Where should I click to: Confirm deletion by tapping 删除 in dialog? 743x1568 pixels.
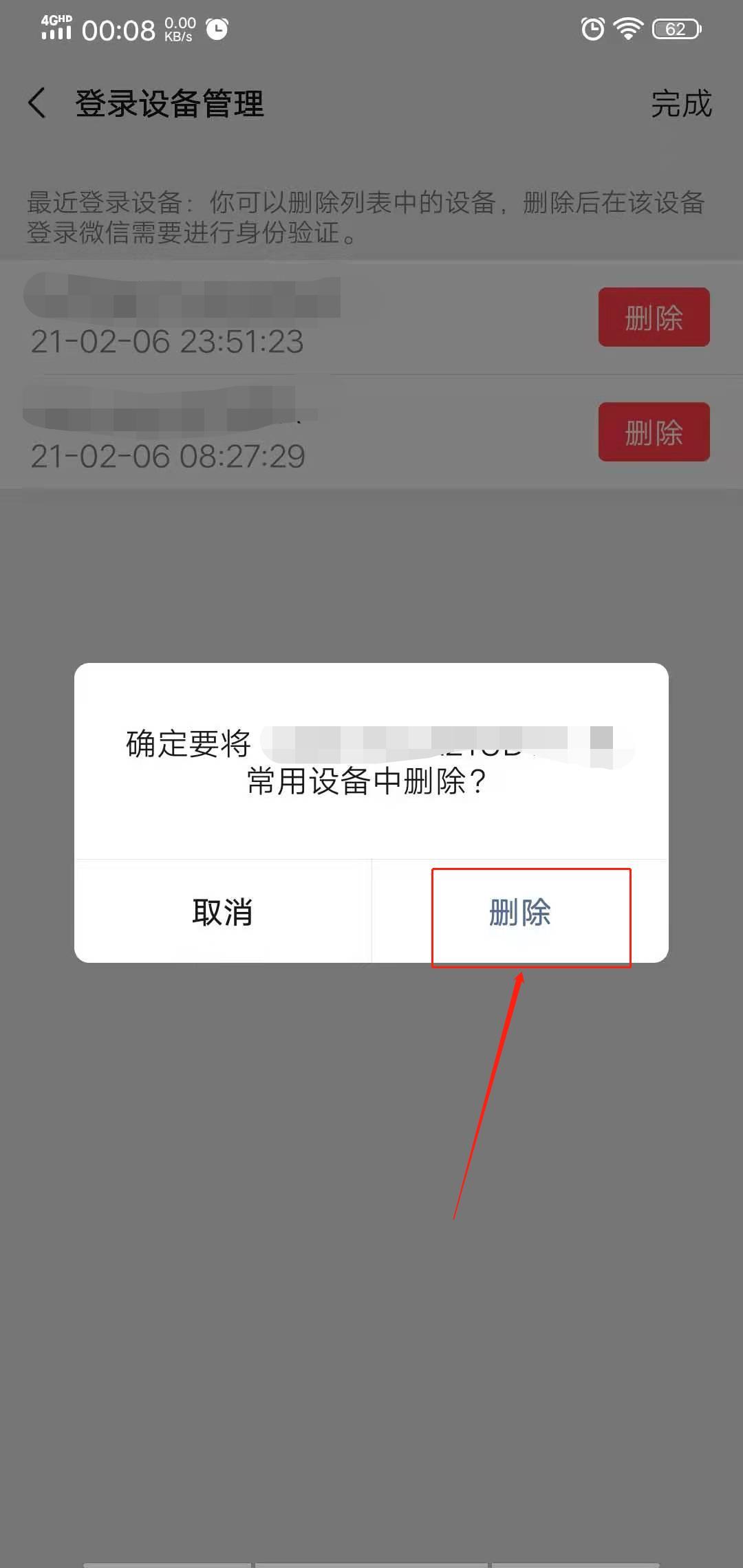pos(519,915)
